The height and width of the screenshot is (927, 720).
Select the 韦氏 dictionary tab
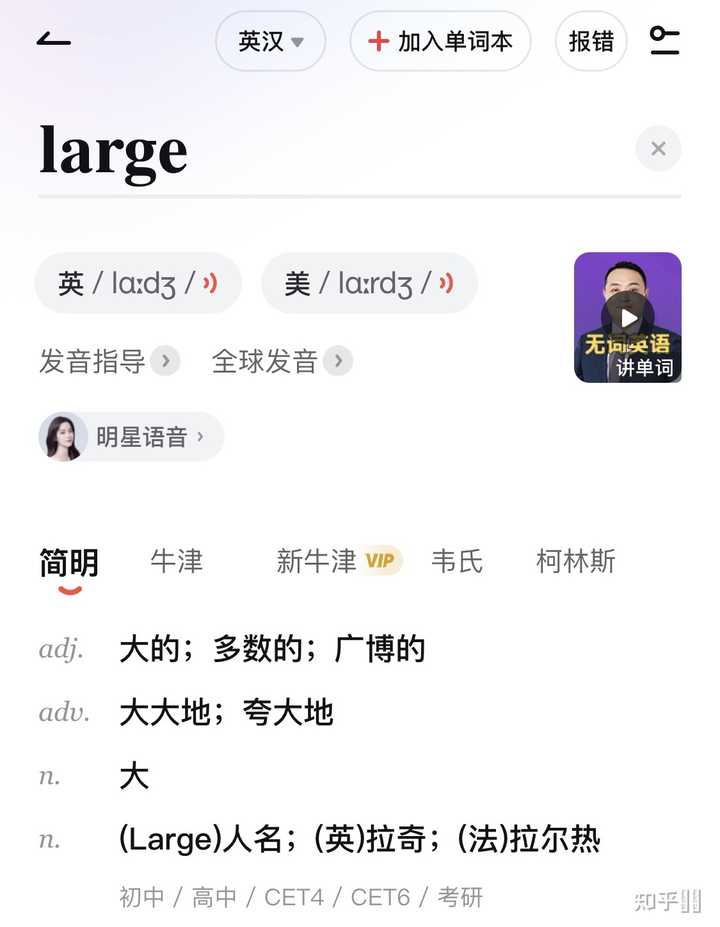pos(458,561)
